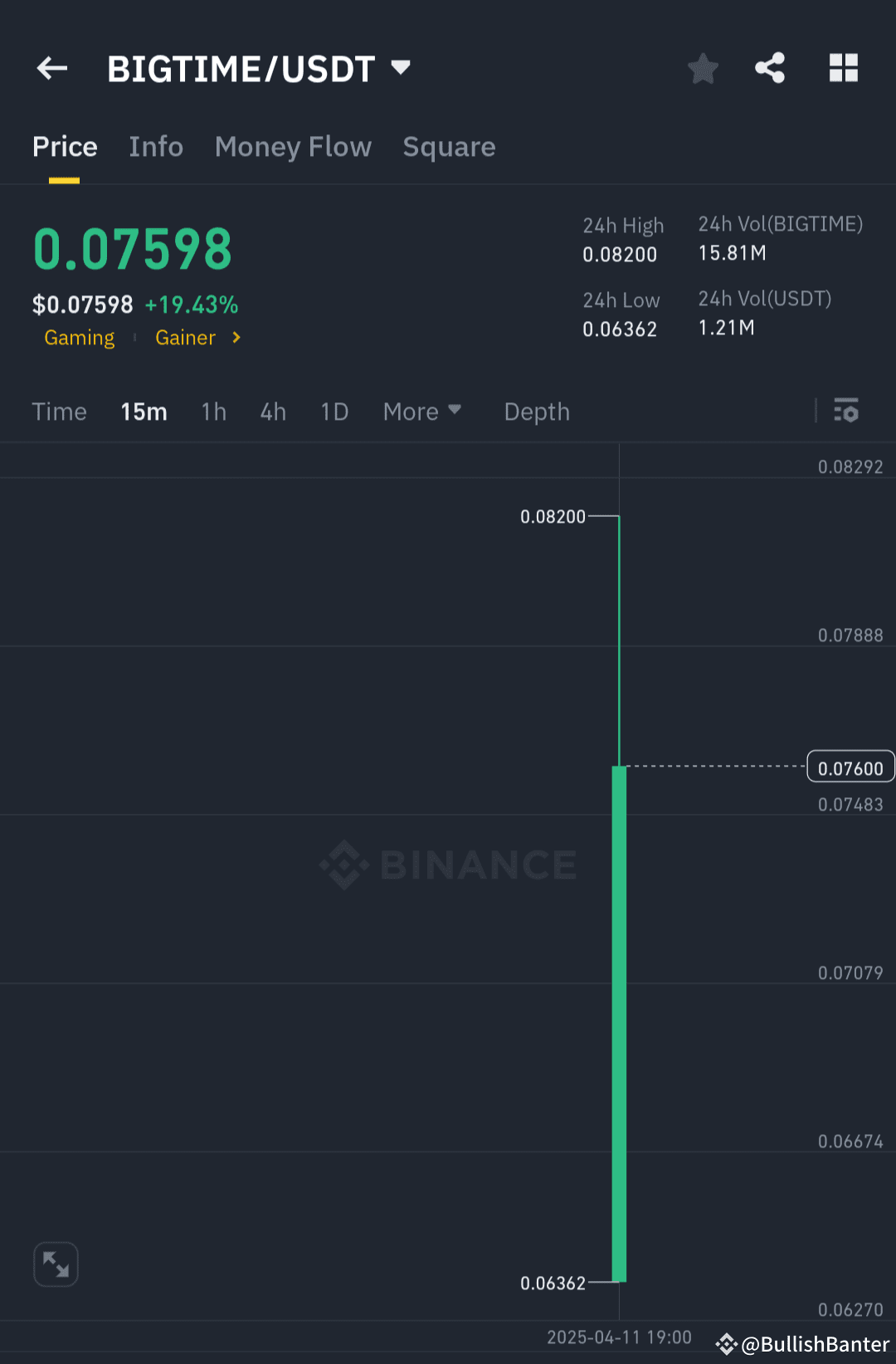Select the 1D candle interval
The width and height of the screenshot is (896, 1364).
[334, 411]
